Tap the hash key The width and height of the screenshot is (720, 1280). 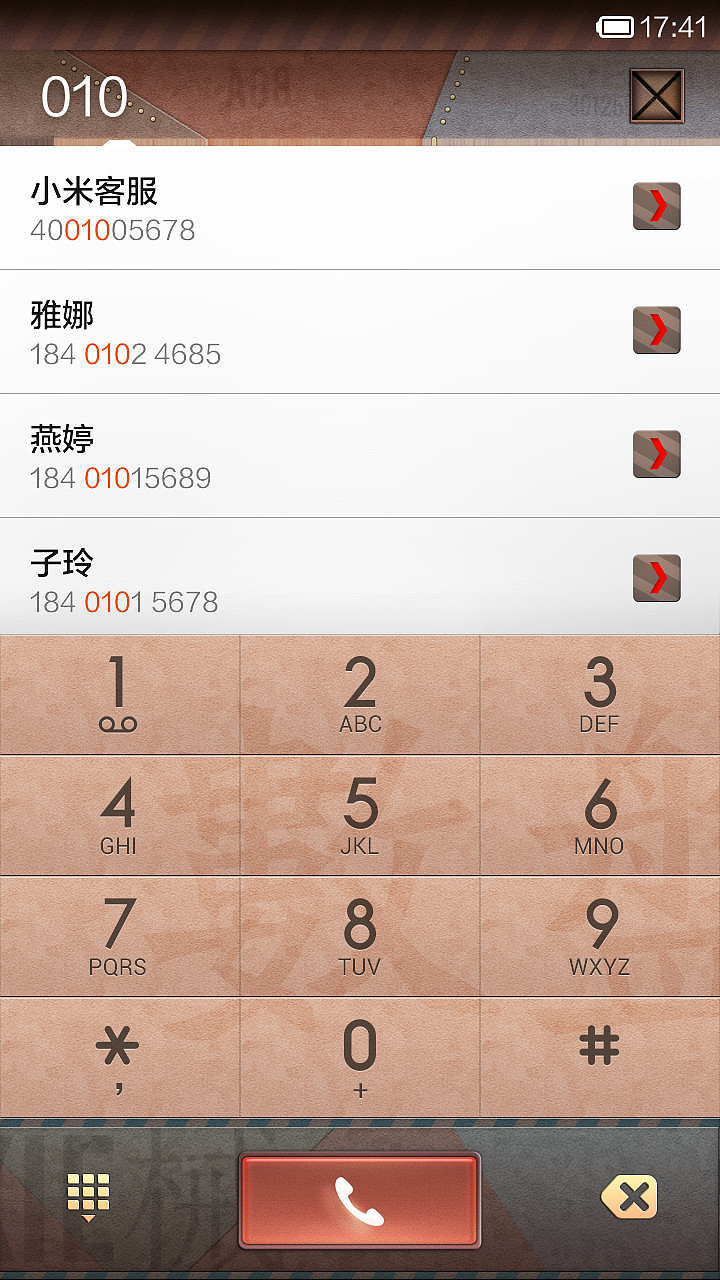[600, 1057]
